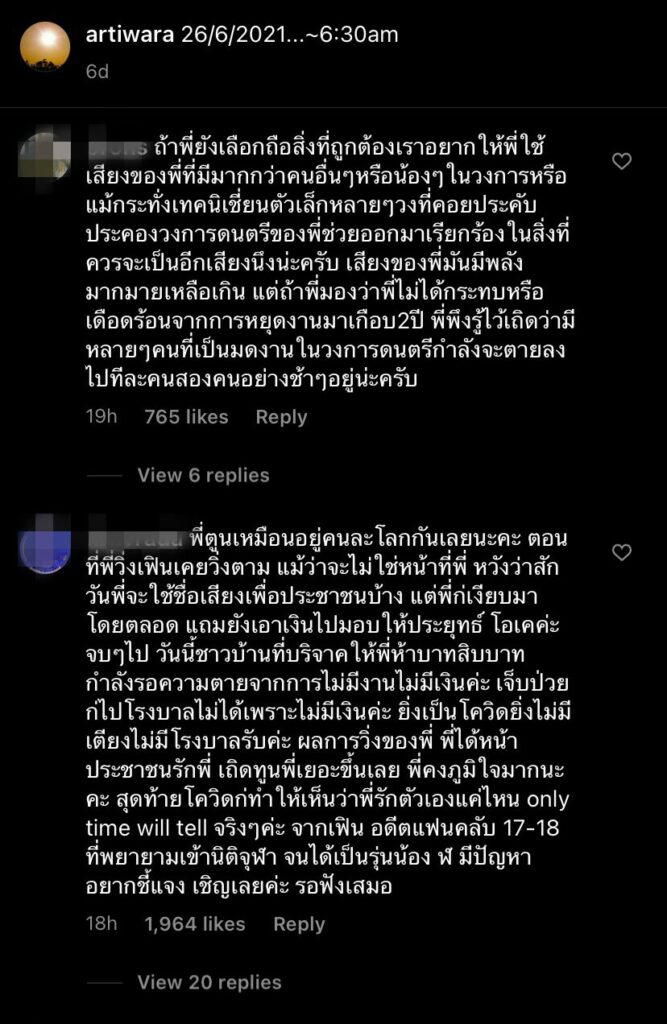This screenshot has height=1024, width=667.
Task: Open artiwara's profile picture
Action: (x=45, y=46)
